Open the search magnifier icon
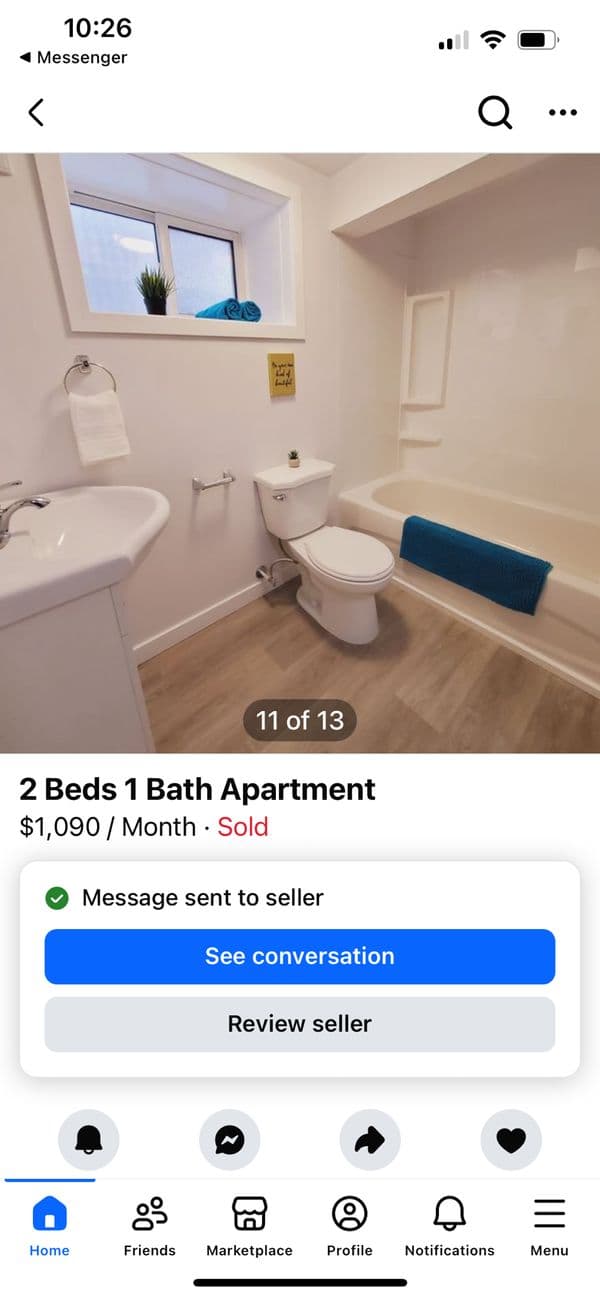 pyautogui.click(x=494, y=113)
